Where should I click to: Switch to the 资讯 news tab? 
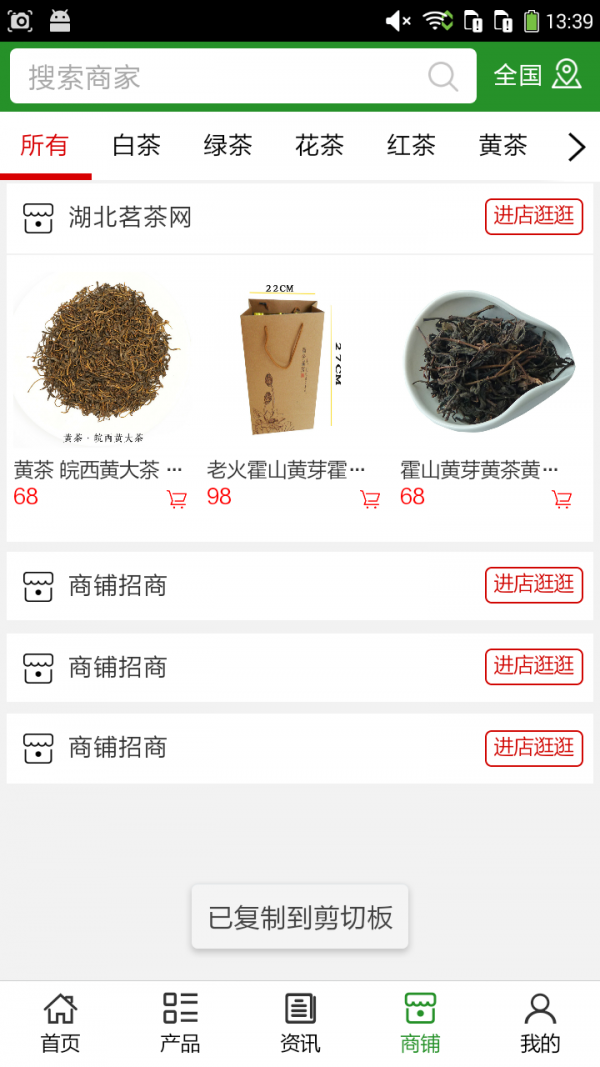[300, 1023]
